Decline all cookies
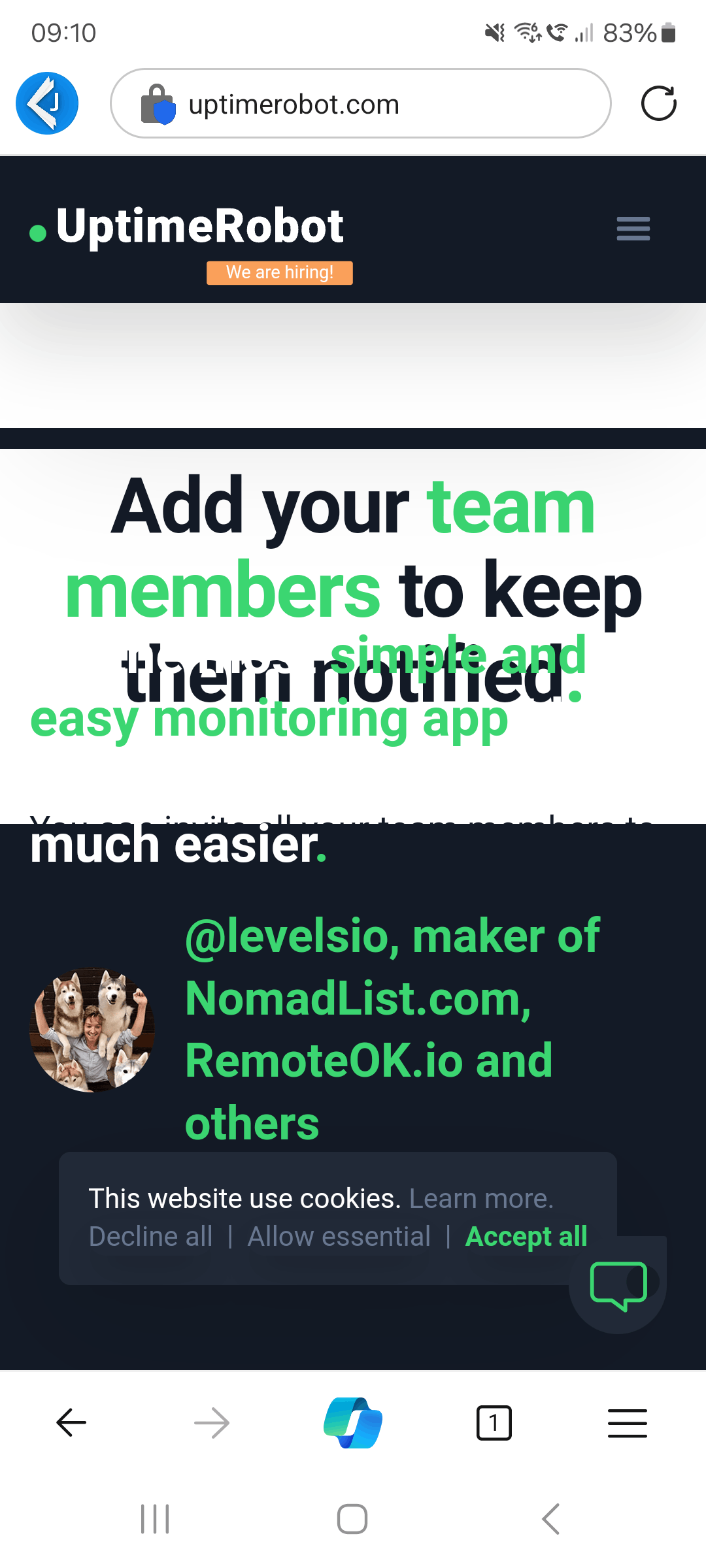This screenshot has width=706, height=1568. coord(151,1237)
